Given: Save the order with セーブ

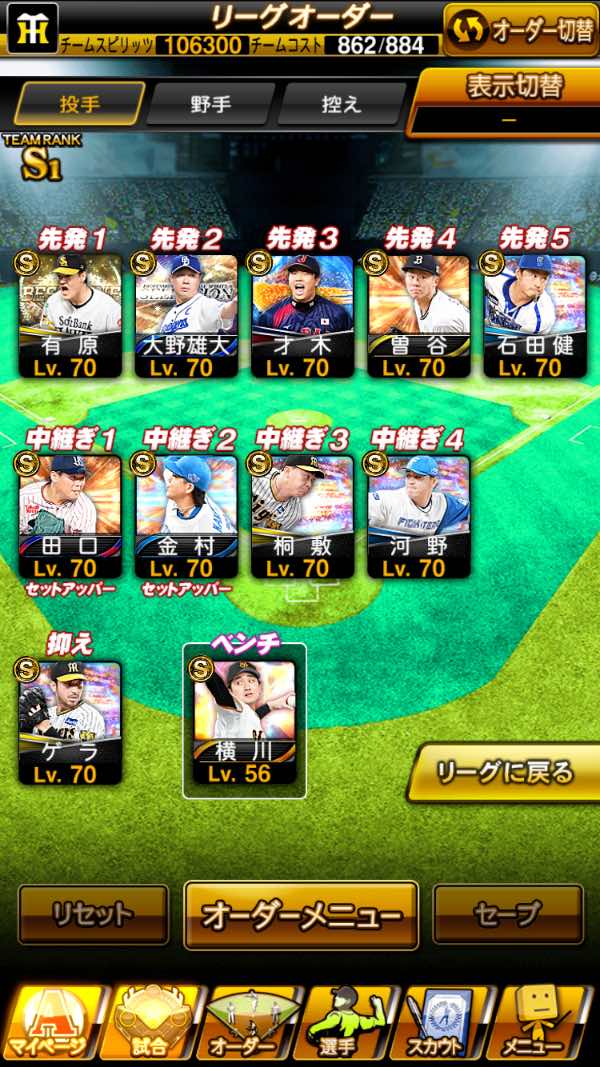Looking at the screenshot, I should (x=508, y=914).
